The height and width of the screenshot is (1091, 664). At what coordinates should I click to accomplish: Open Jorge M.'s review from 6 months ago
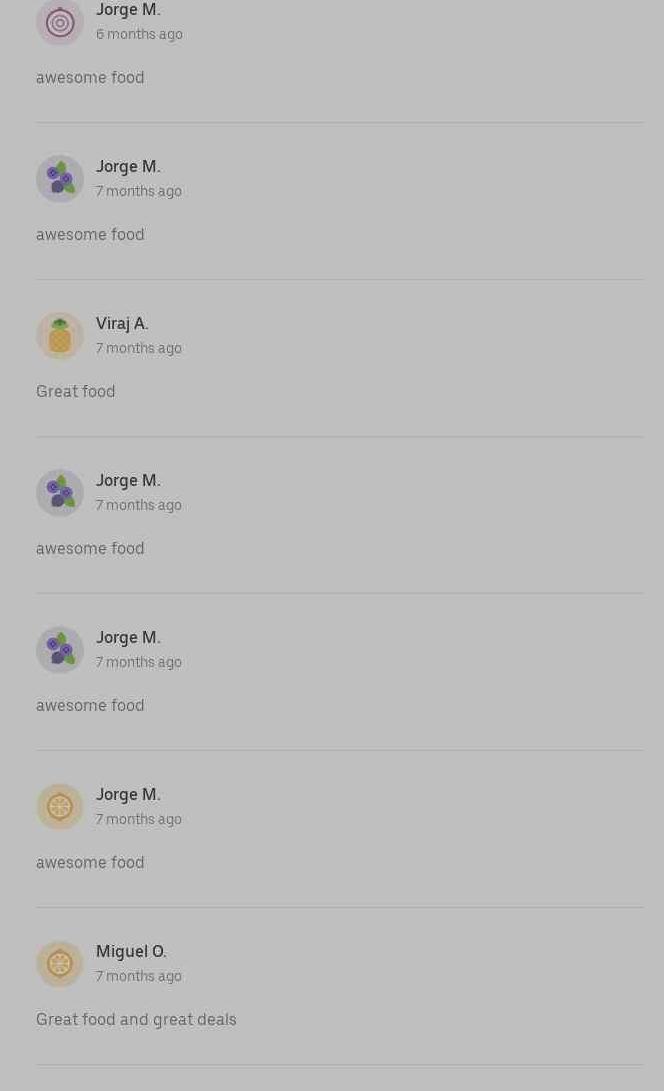(x=340, y=61)
